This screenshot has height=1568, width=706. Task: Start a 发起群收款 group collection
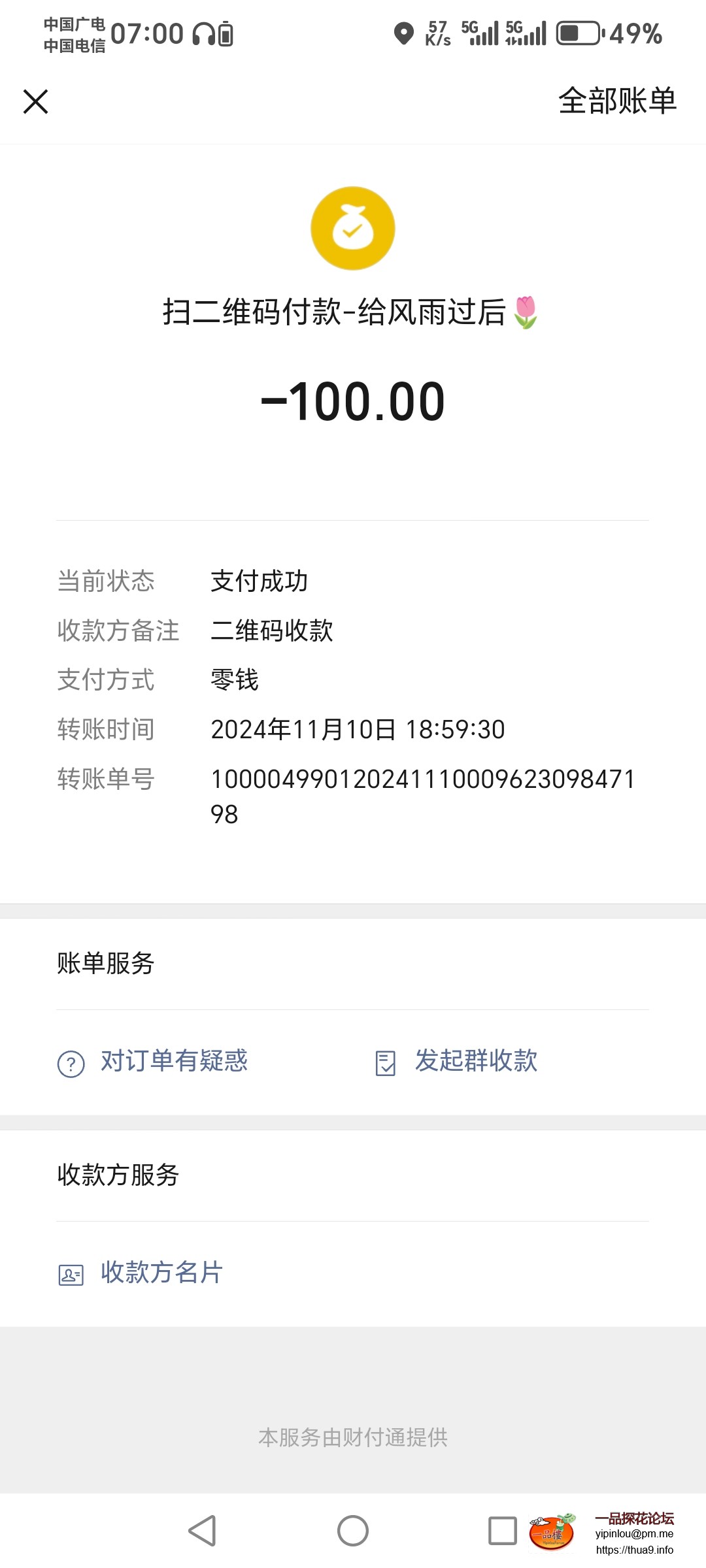pos(475,1061)
